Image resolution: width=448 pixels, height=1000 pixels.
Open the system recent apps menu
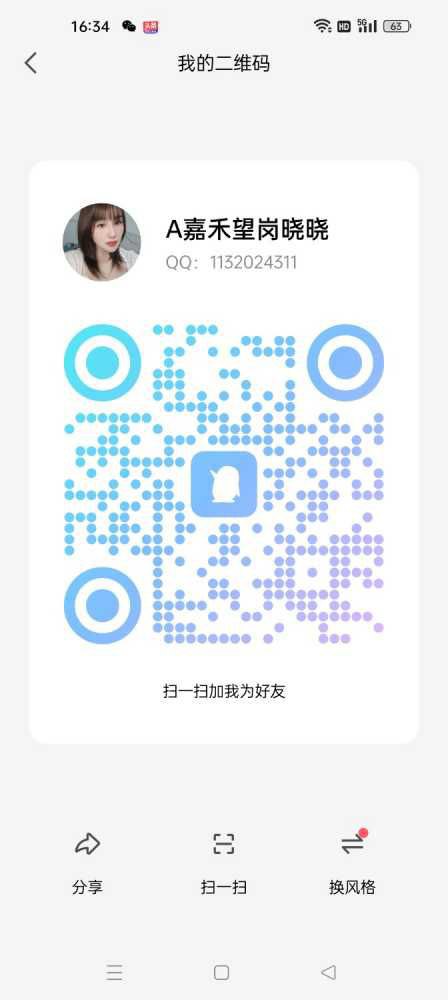click(x=114, y=973)
